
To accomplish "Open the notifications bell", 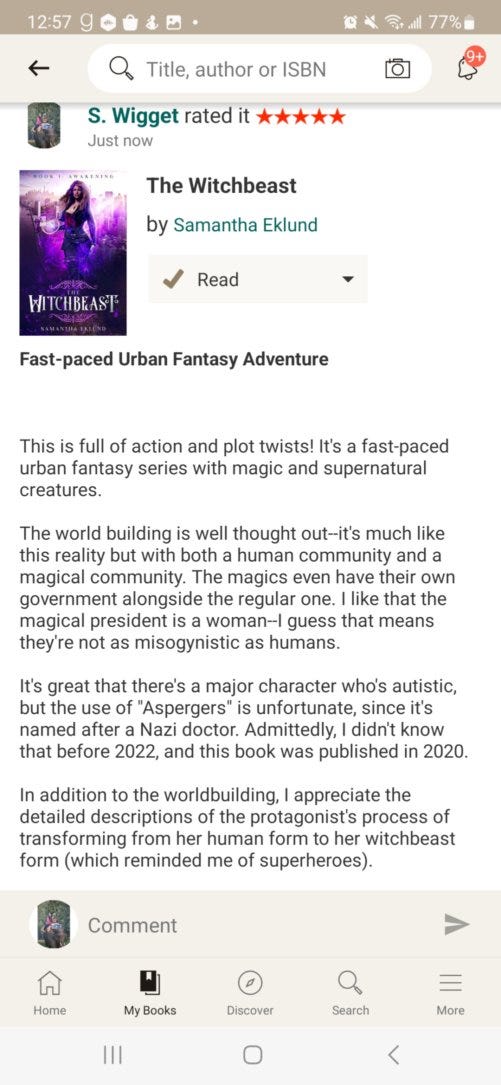I will click(x=471, y=65).
